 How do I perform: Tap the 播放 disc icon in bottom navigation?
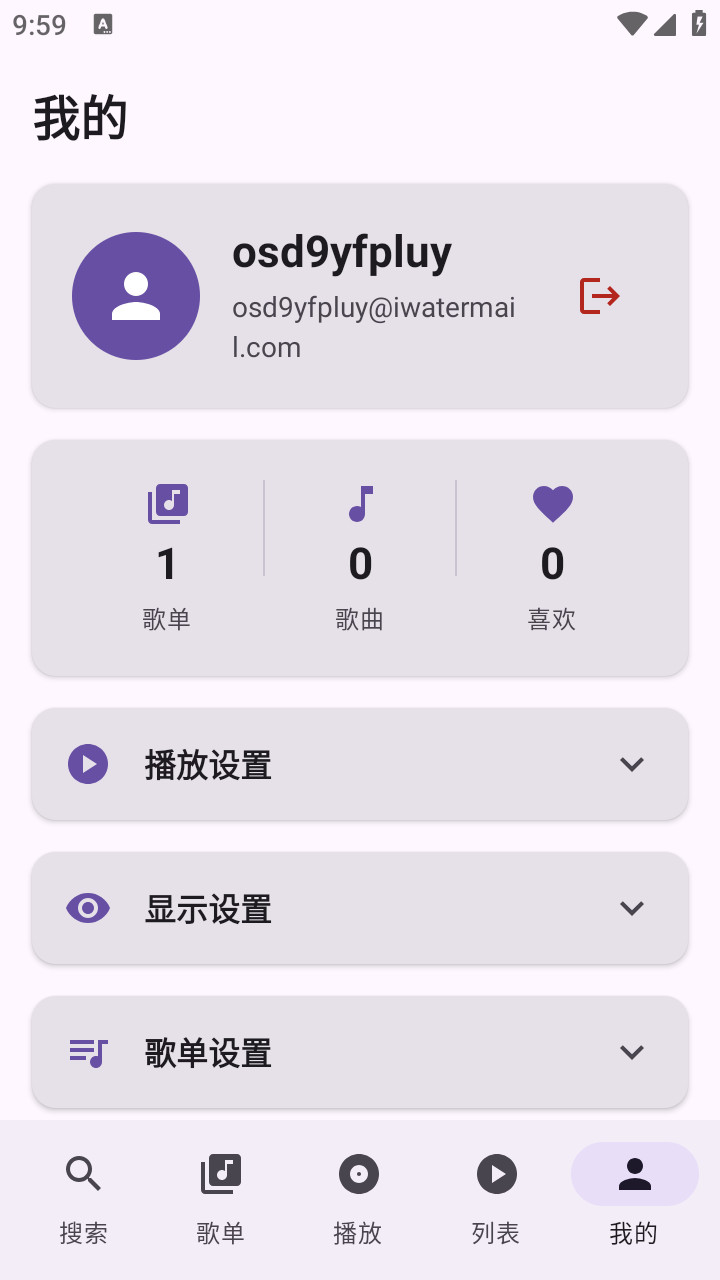pos(358,1173)
